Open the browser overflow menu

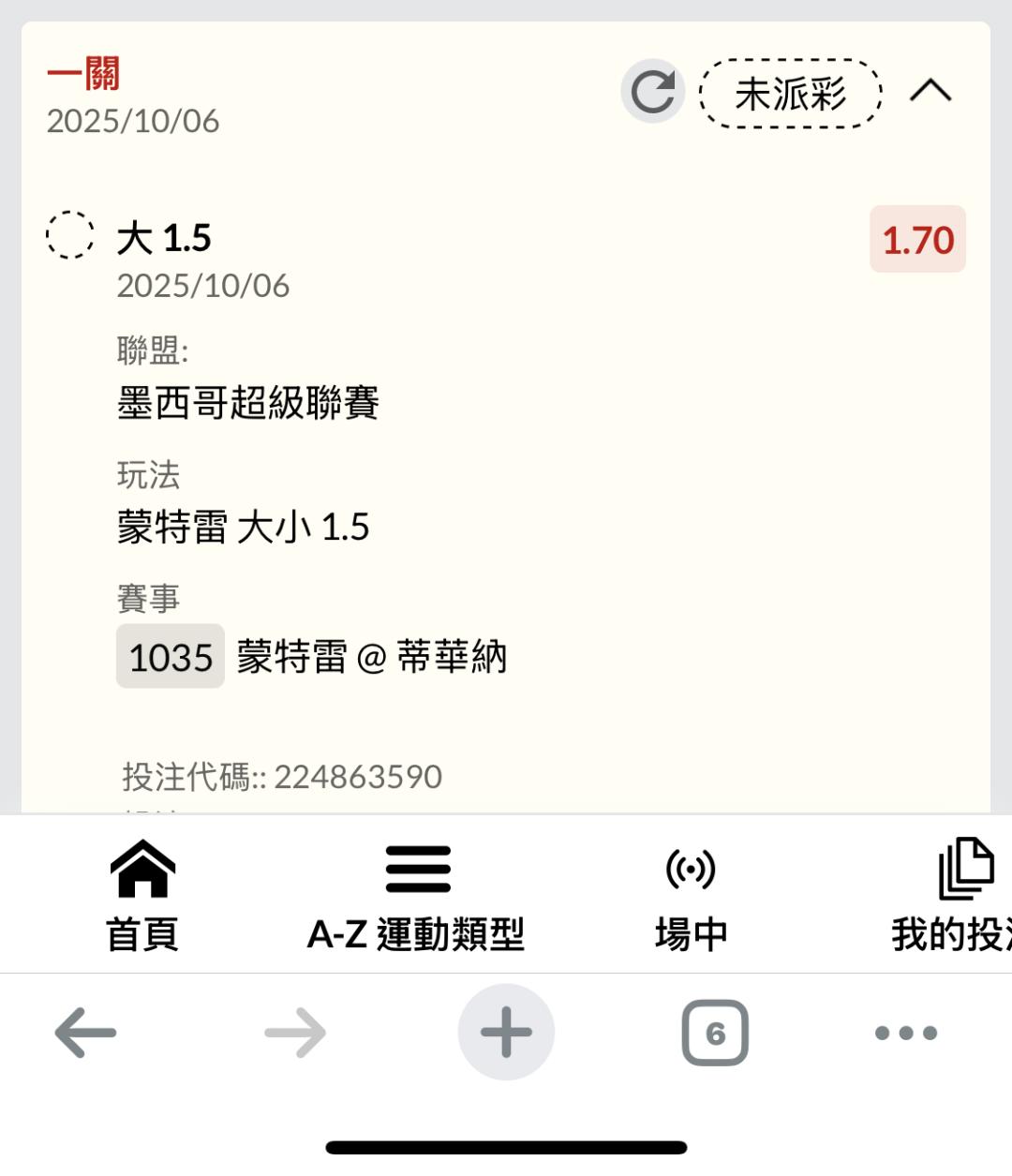(x=905, y=1033)
